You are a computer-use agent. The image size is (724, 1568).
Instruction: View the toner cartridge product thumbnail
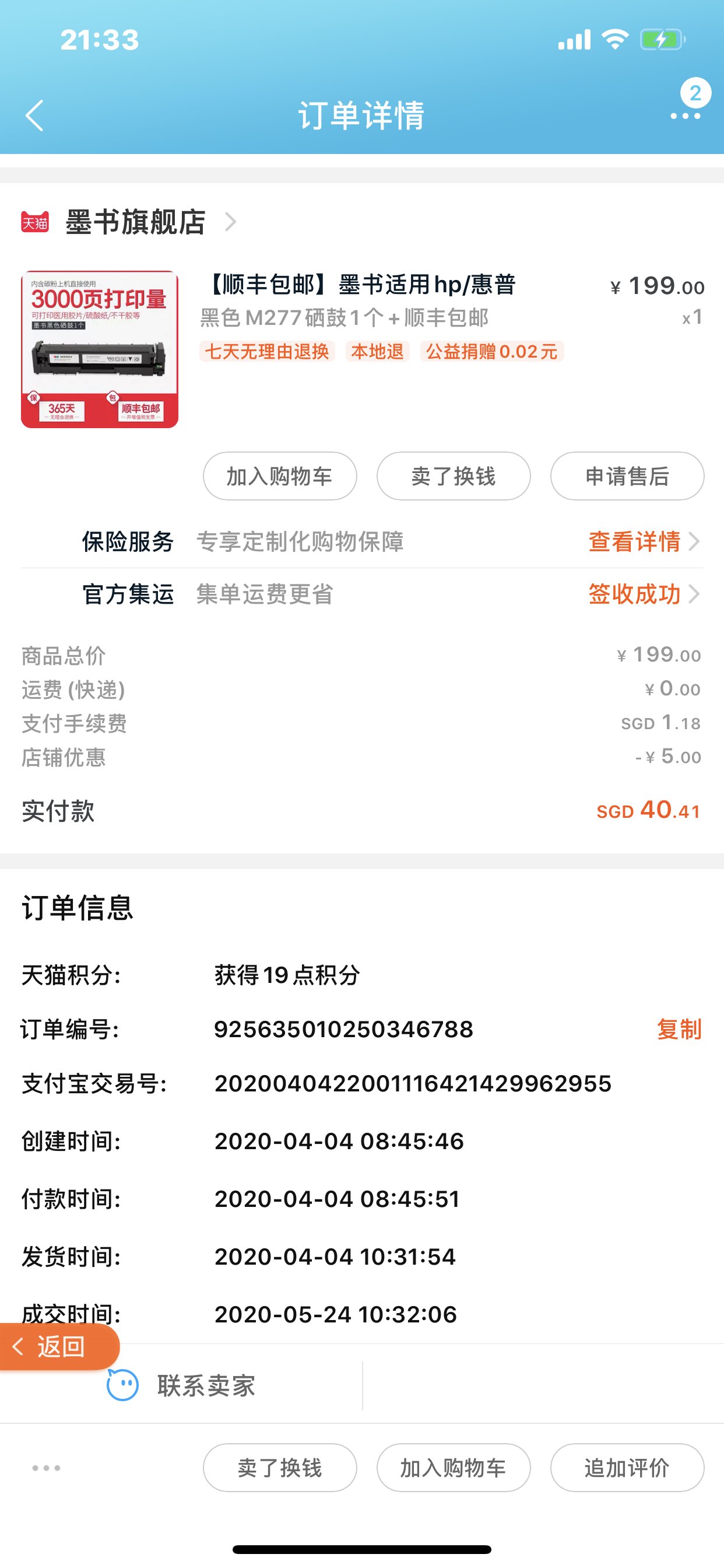pyautogui.click(x=100, y=349)
